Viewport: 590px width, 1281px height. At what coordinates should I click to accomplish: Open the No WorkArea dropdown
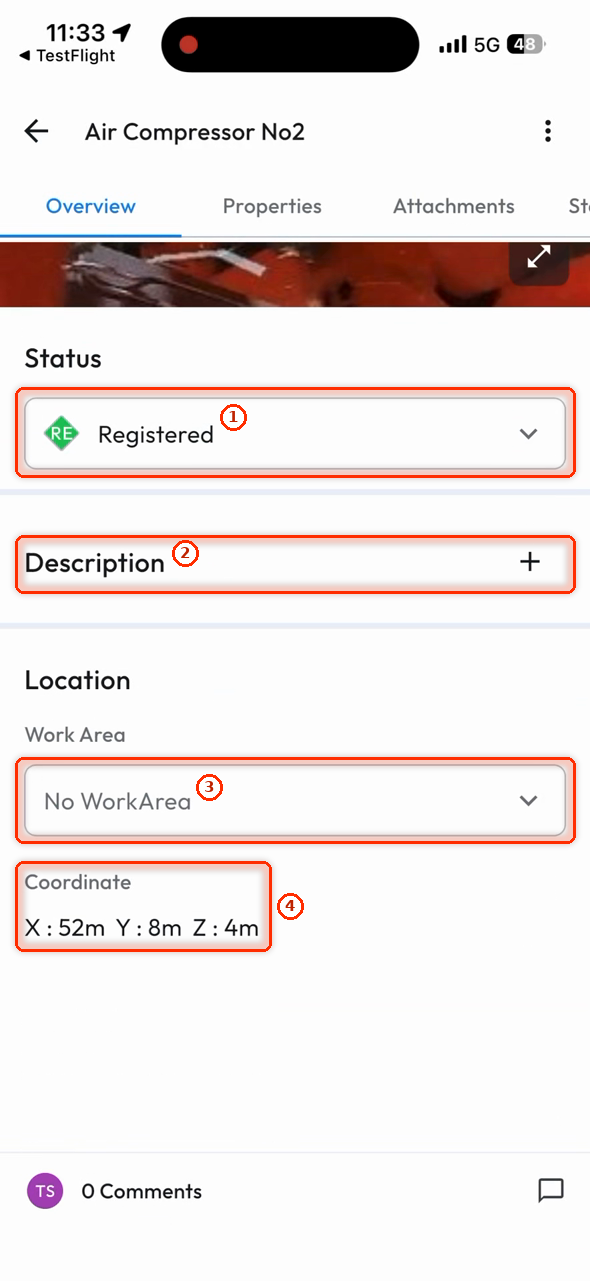click(295, 800)
